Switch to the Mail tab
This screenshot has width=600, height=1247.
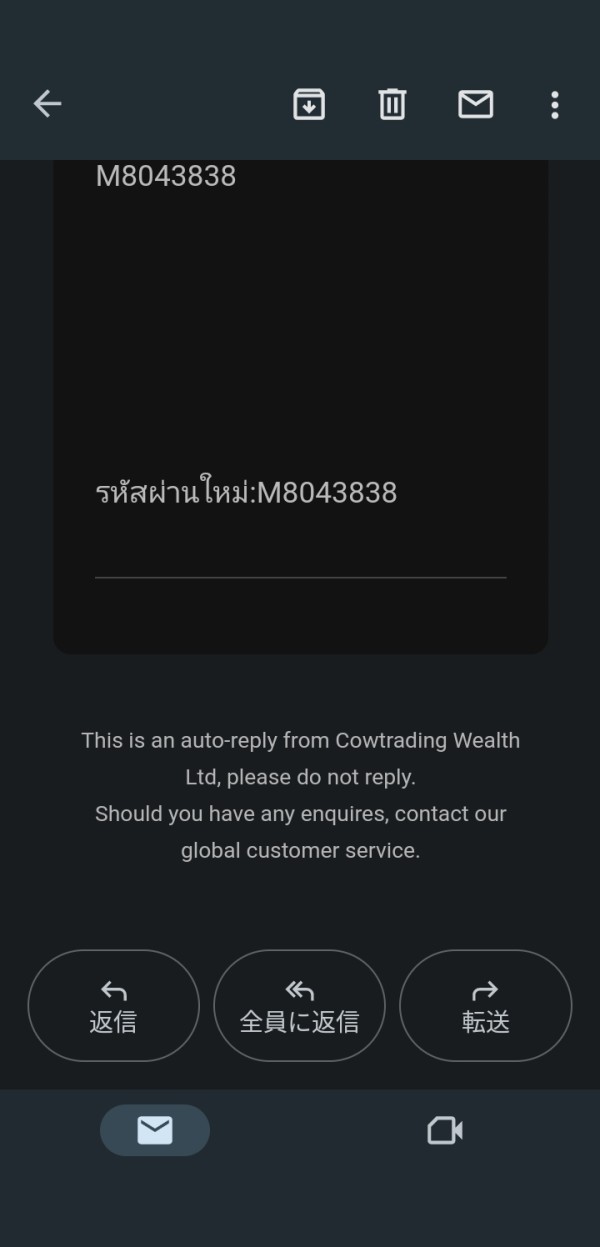(x=155, y=1130)
